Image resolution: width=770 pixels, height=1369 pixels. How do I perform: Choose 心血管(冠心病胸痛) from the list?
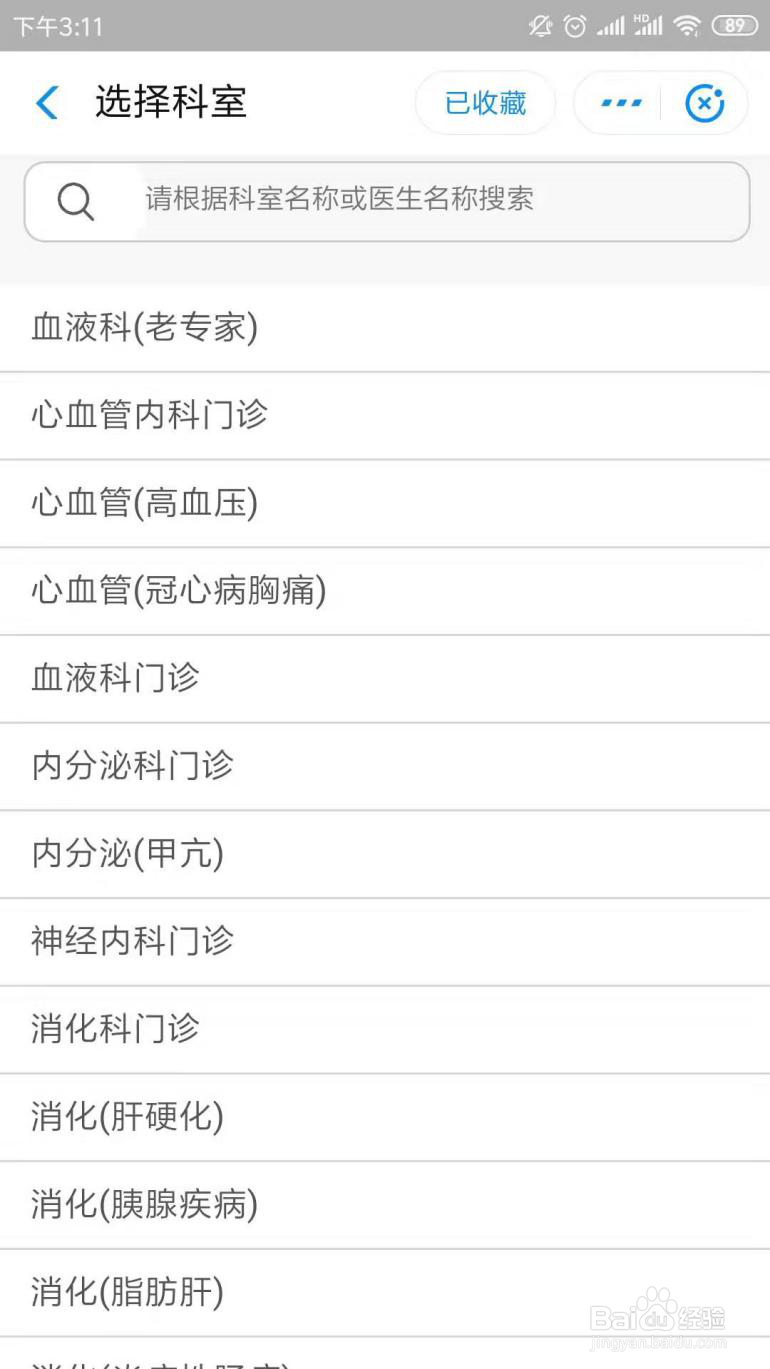[x=385, y=591]
